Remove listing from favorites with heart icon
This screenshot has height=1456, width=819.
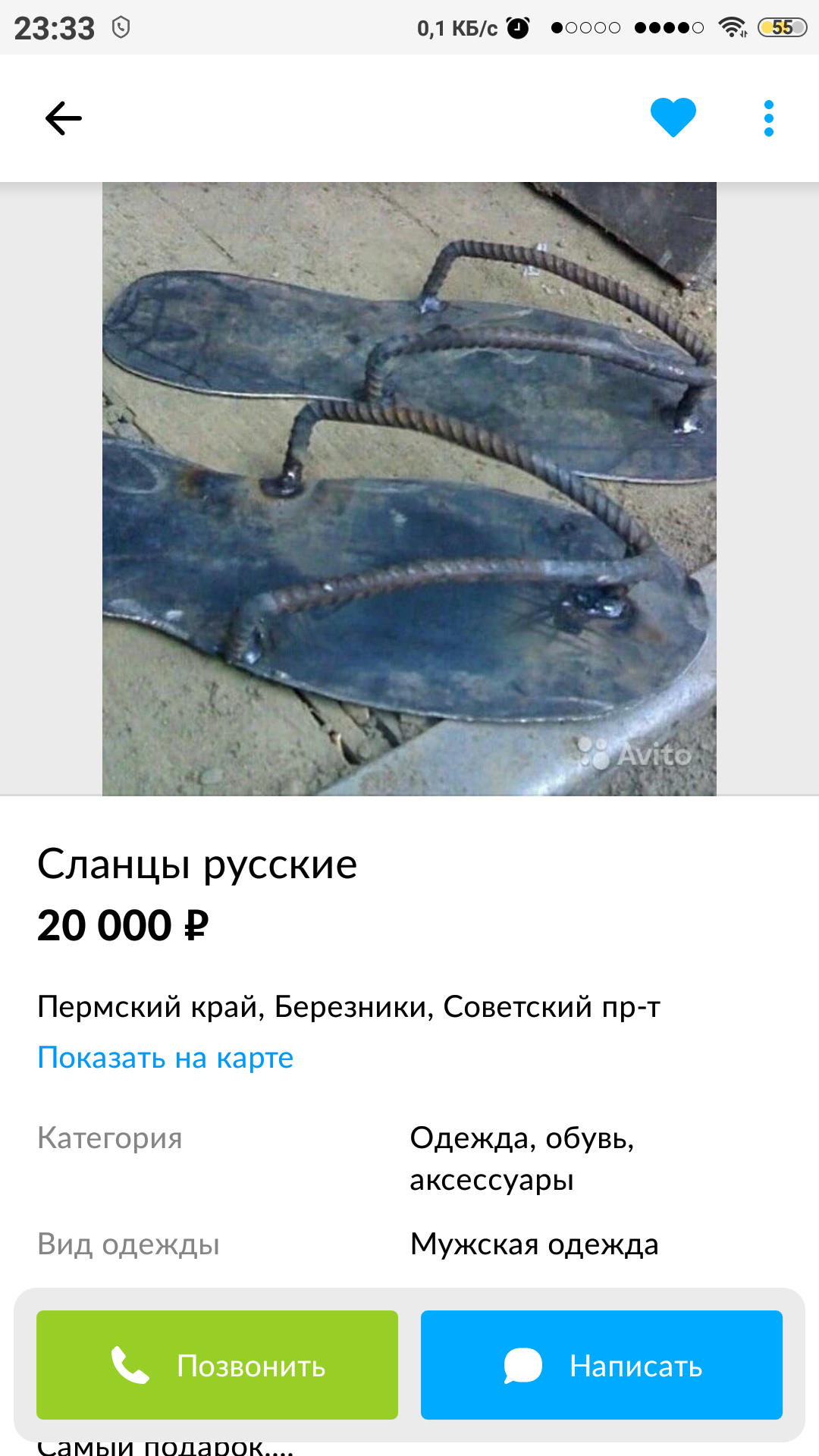(x=673, y=118)
